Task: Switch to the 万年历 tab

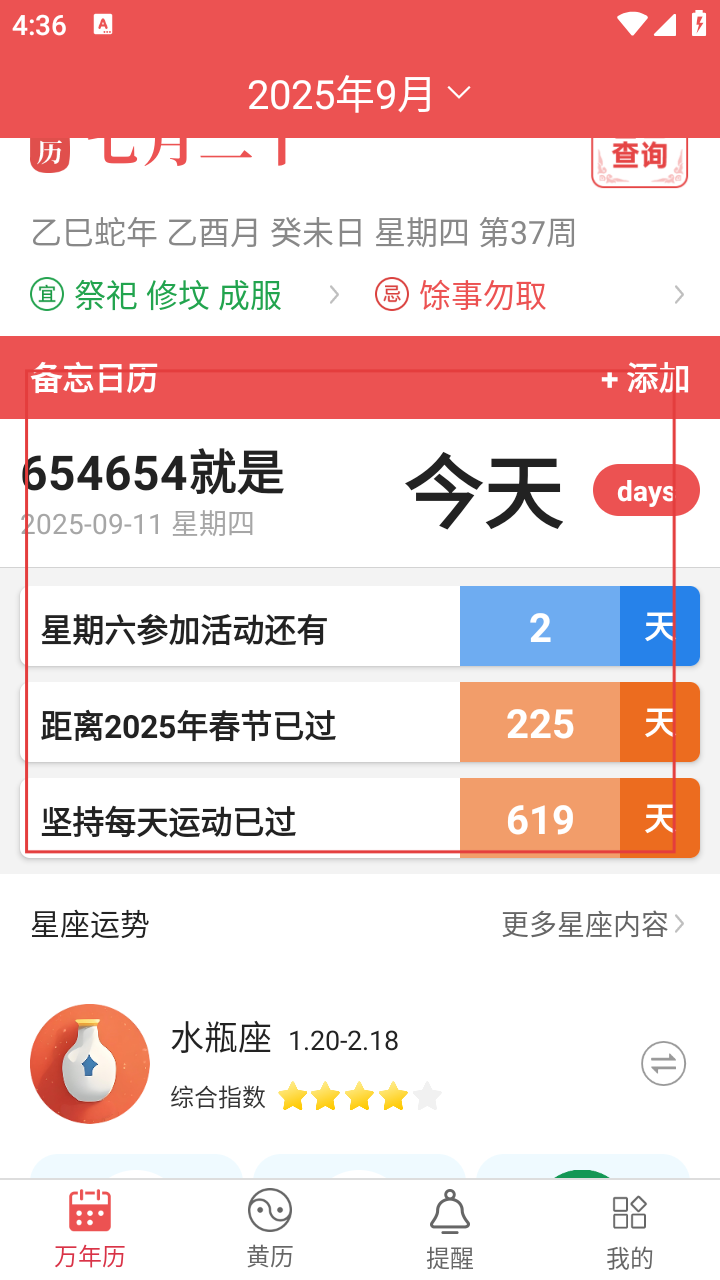Action: click(x=90, y=1228)
